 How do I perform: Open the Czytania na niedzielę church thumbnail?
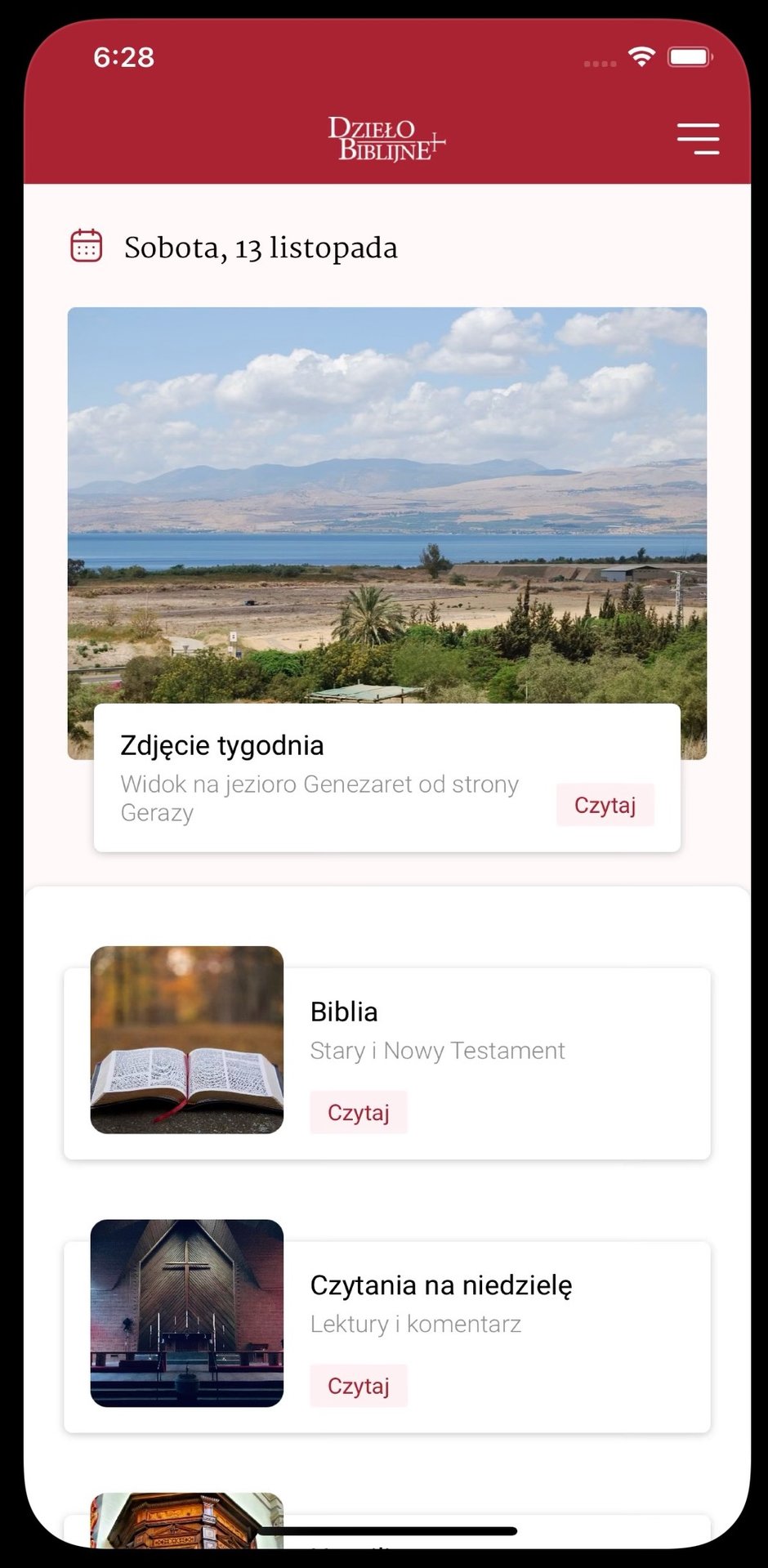[187, 1313]
